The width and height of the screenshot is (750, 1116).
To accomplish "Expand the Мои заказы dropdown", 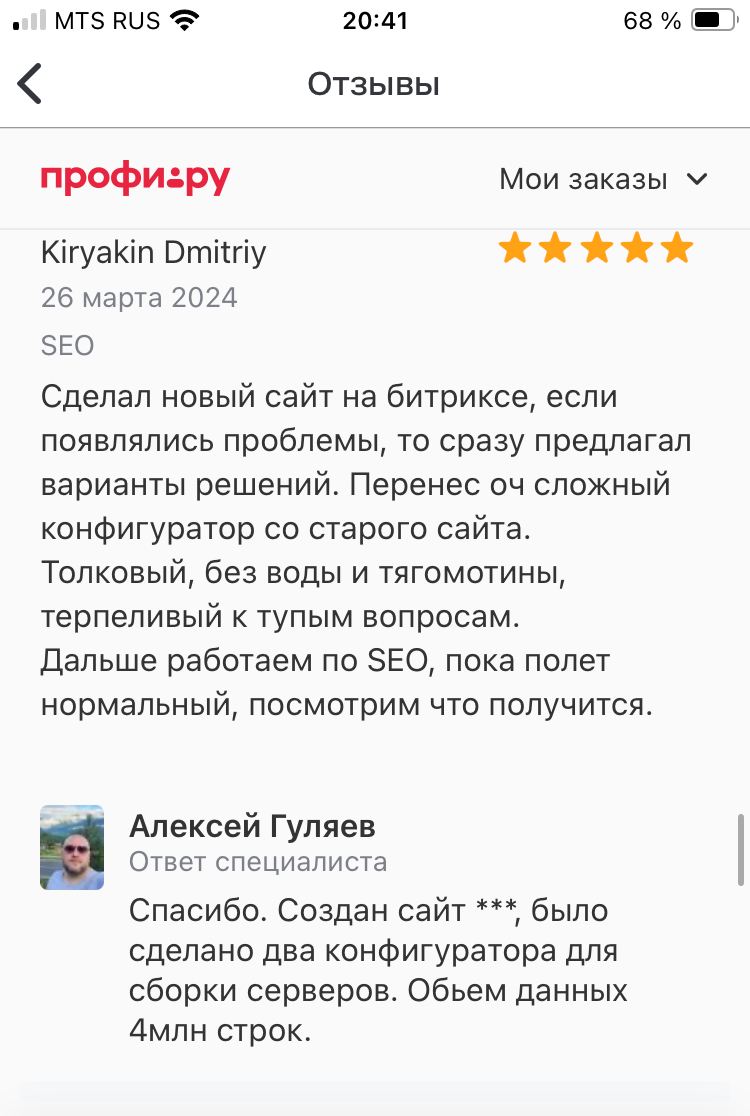I will 603,180.
